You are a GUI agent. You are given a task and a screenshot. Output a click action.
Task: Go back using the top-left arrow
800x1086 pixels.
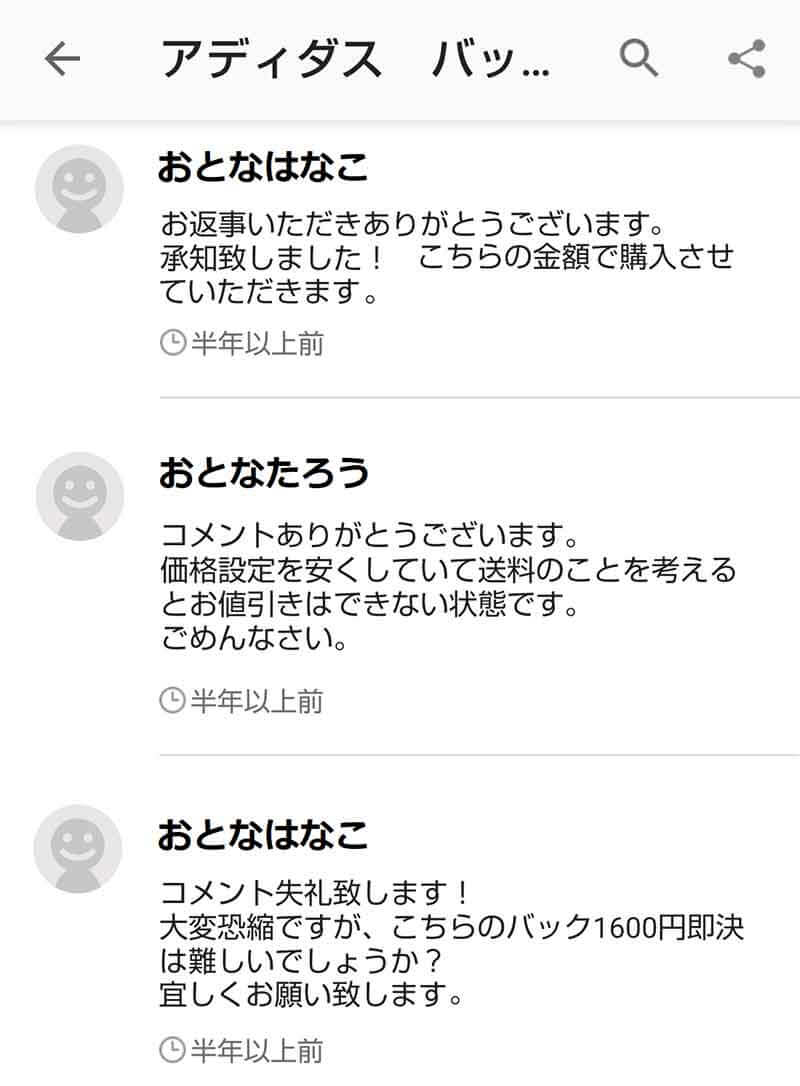pos(62,60)
